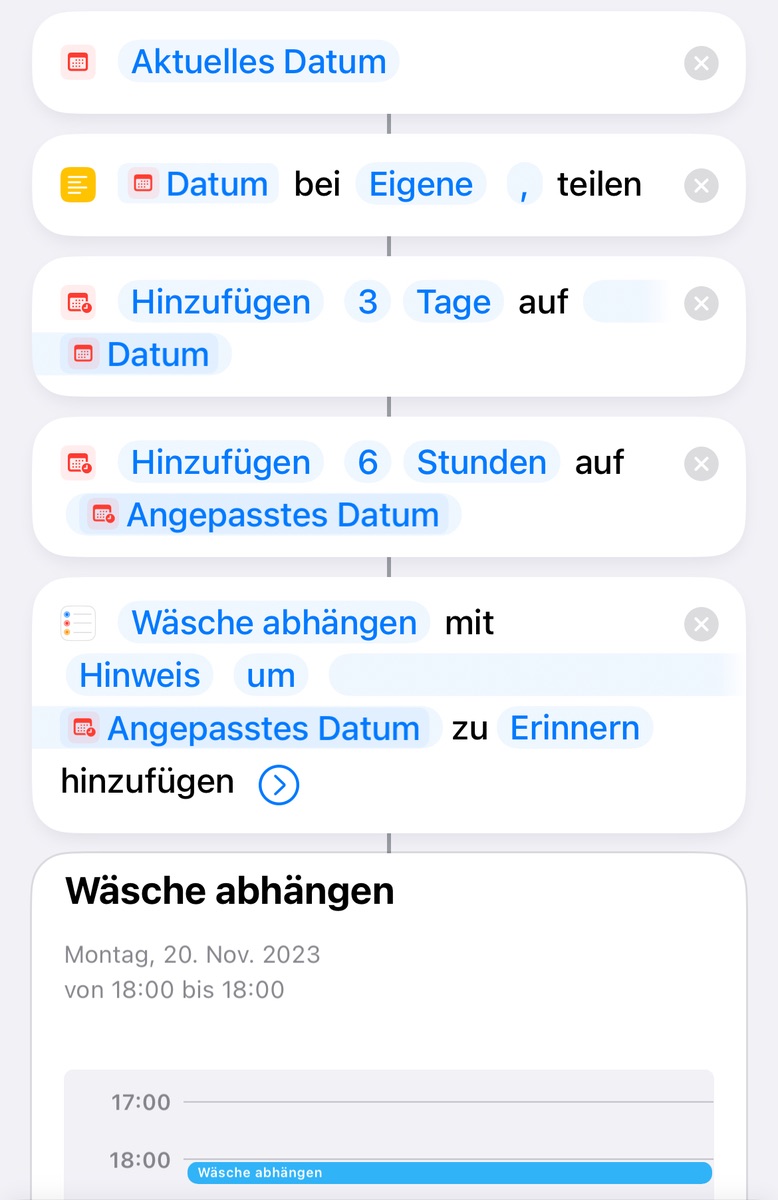Screen dimensions: 778x1200
Task: Change the Tage unit selector
Action: point(454,303)
